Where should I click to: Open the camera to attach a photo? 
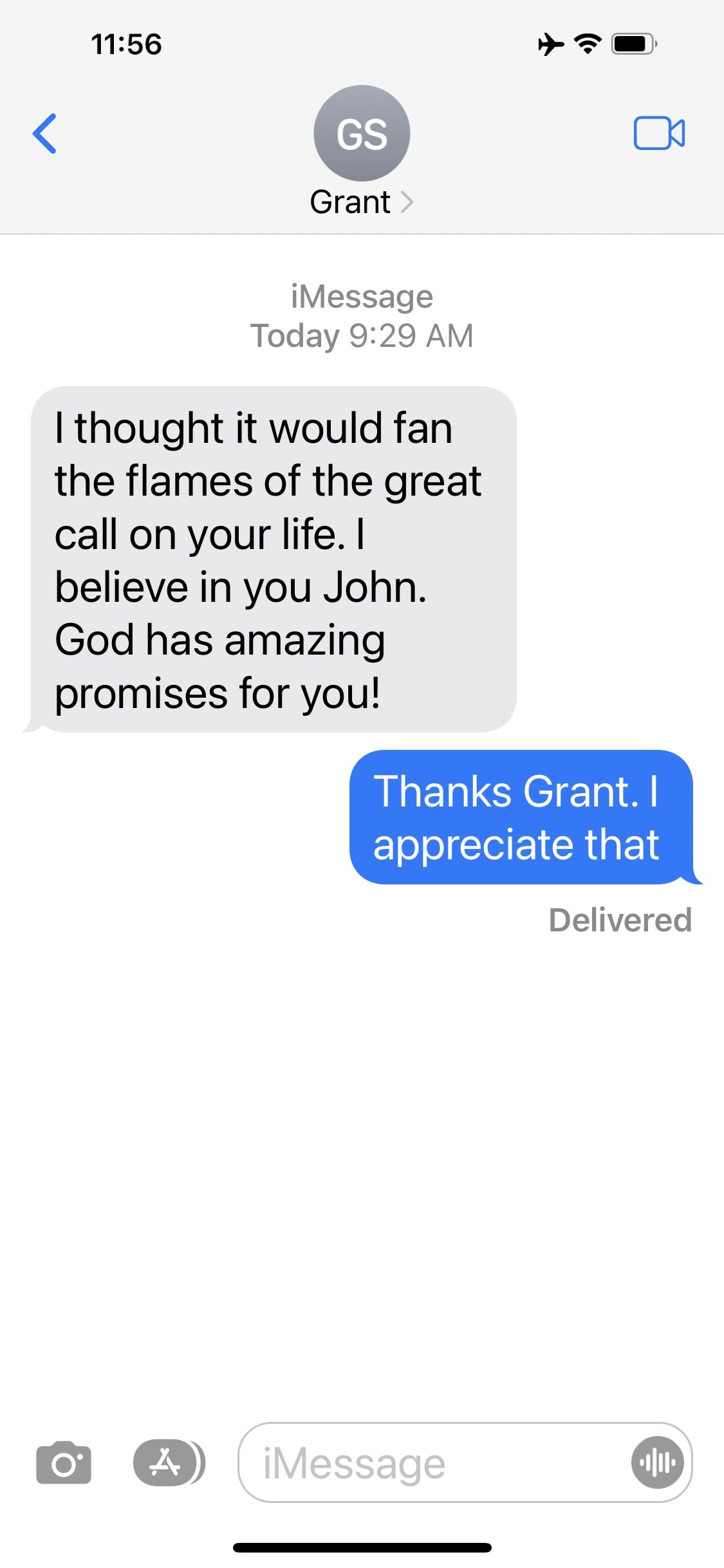(x=64, y=1462)
